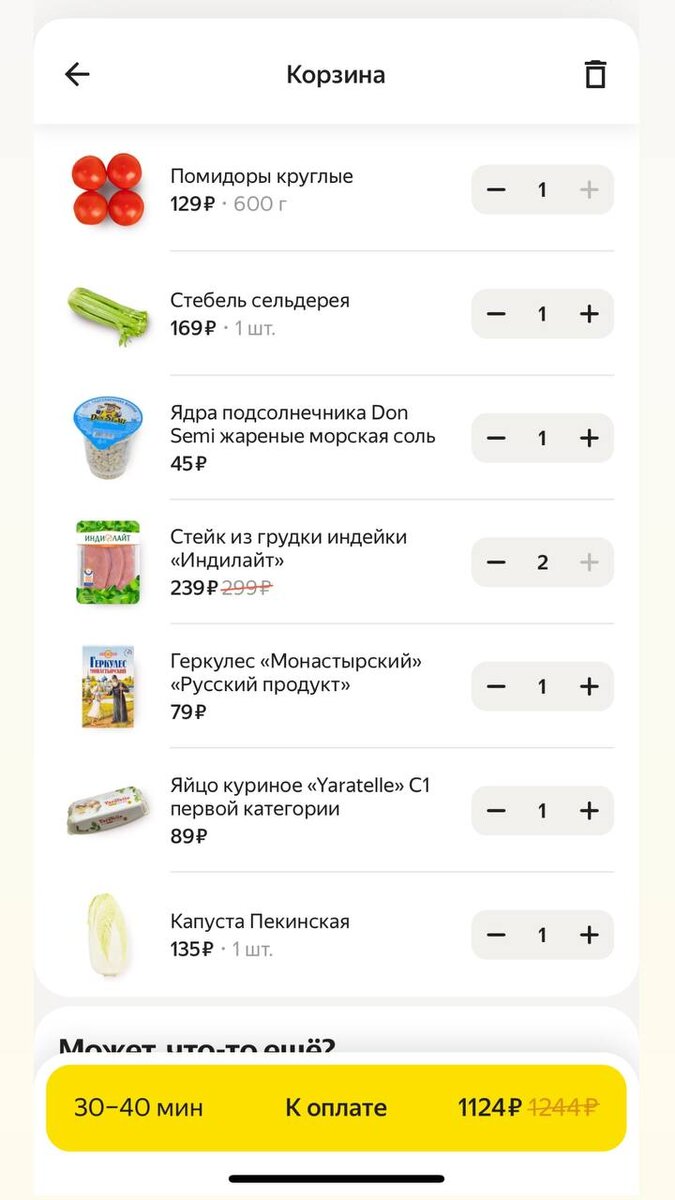Viewport: 675px width, 1200px height.
Task: Add one more Ядра подсолнечника Don Semi
Action: point(589,438)
